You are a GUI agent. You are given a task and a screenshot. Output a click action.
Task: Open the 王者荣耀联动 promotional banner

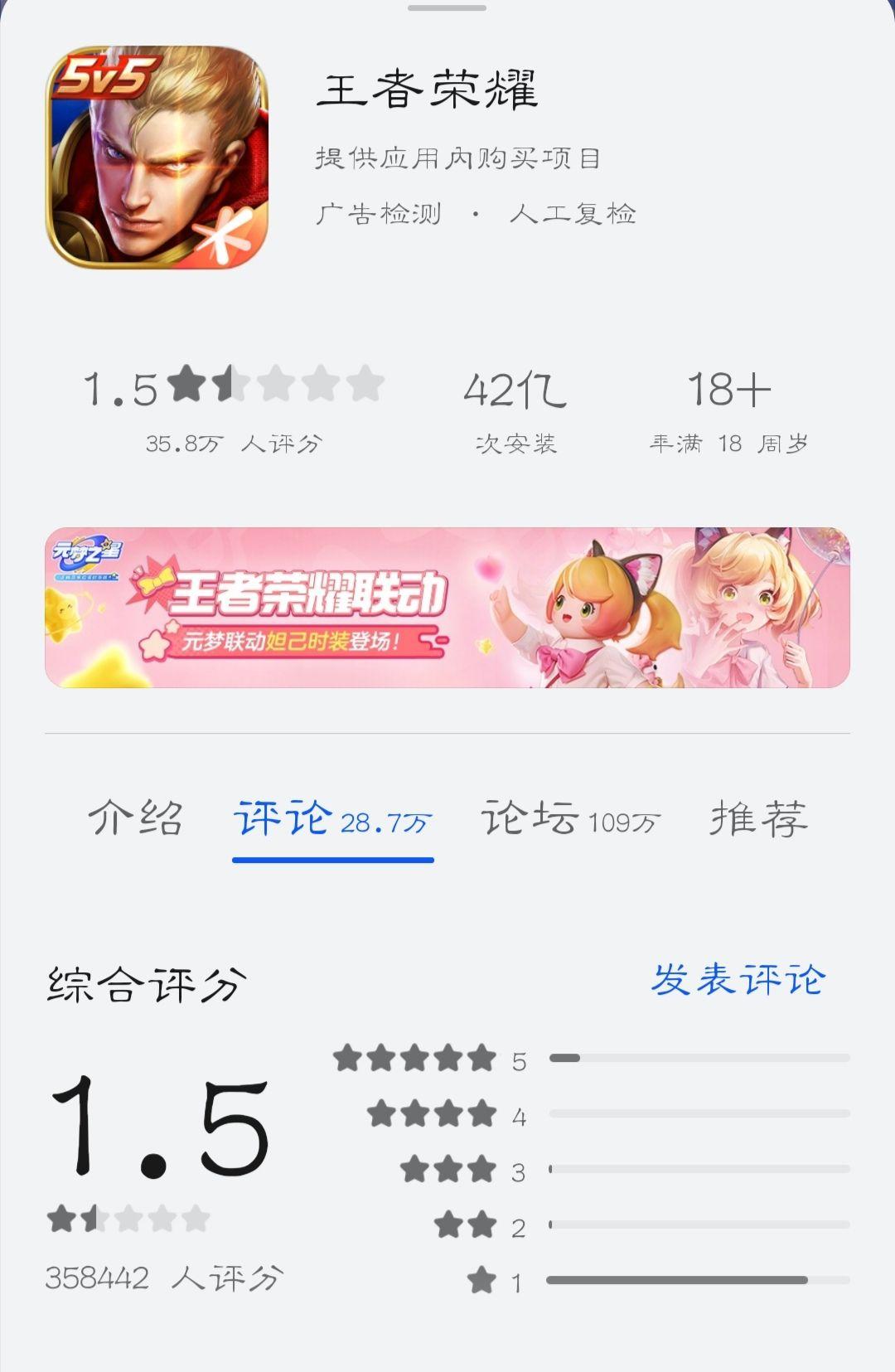click(x=447, y=608)
